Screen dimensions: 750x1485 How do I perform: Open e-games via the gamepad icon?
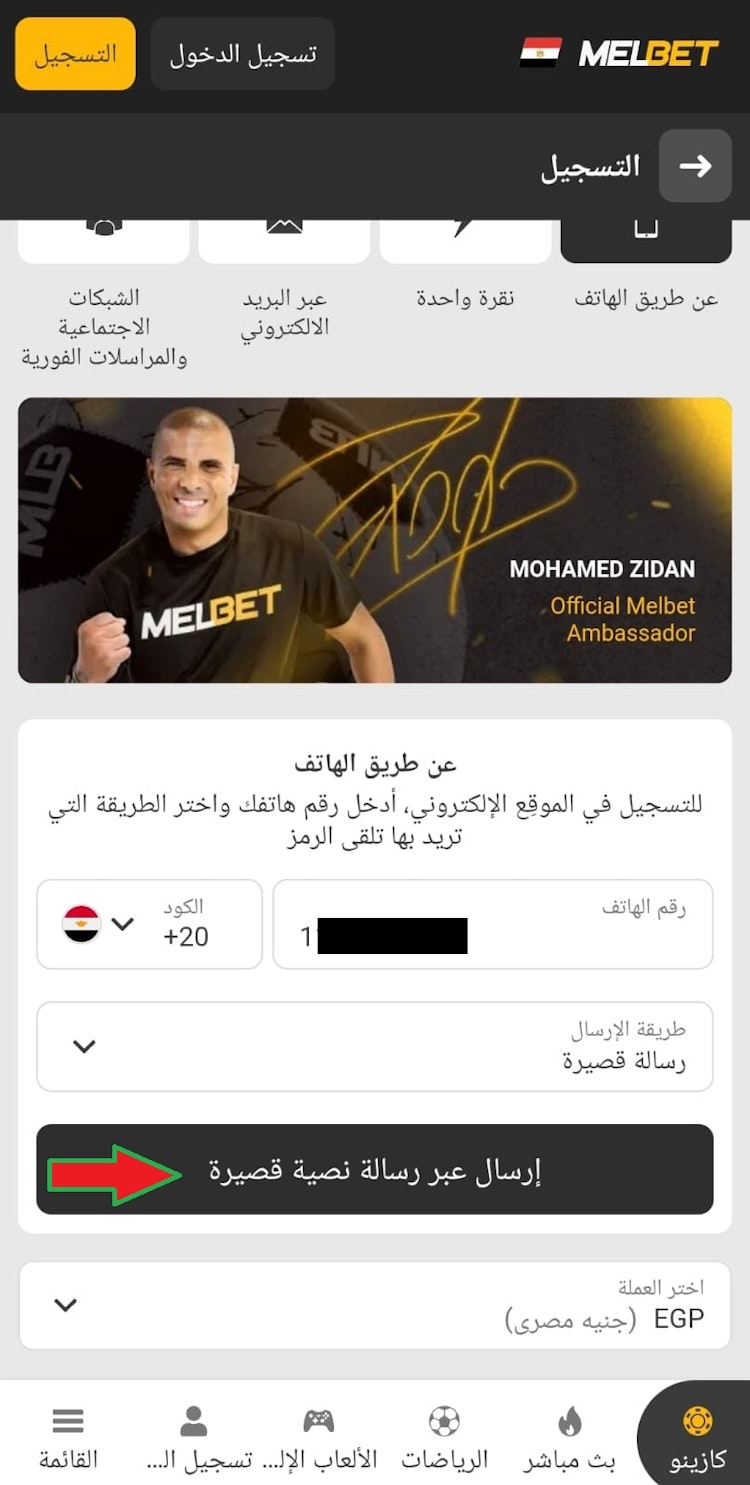pyautogui.click(x=319, y=1419)
